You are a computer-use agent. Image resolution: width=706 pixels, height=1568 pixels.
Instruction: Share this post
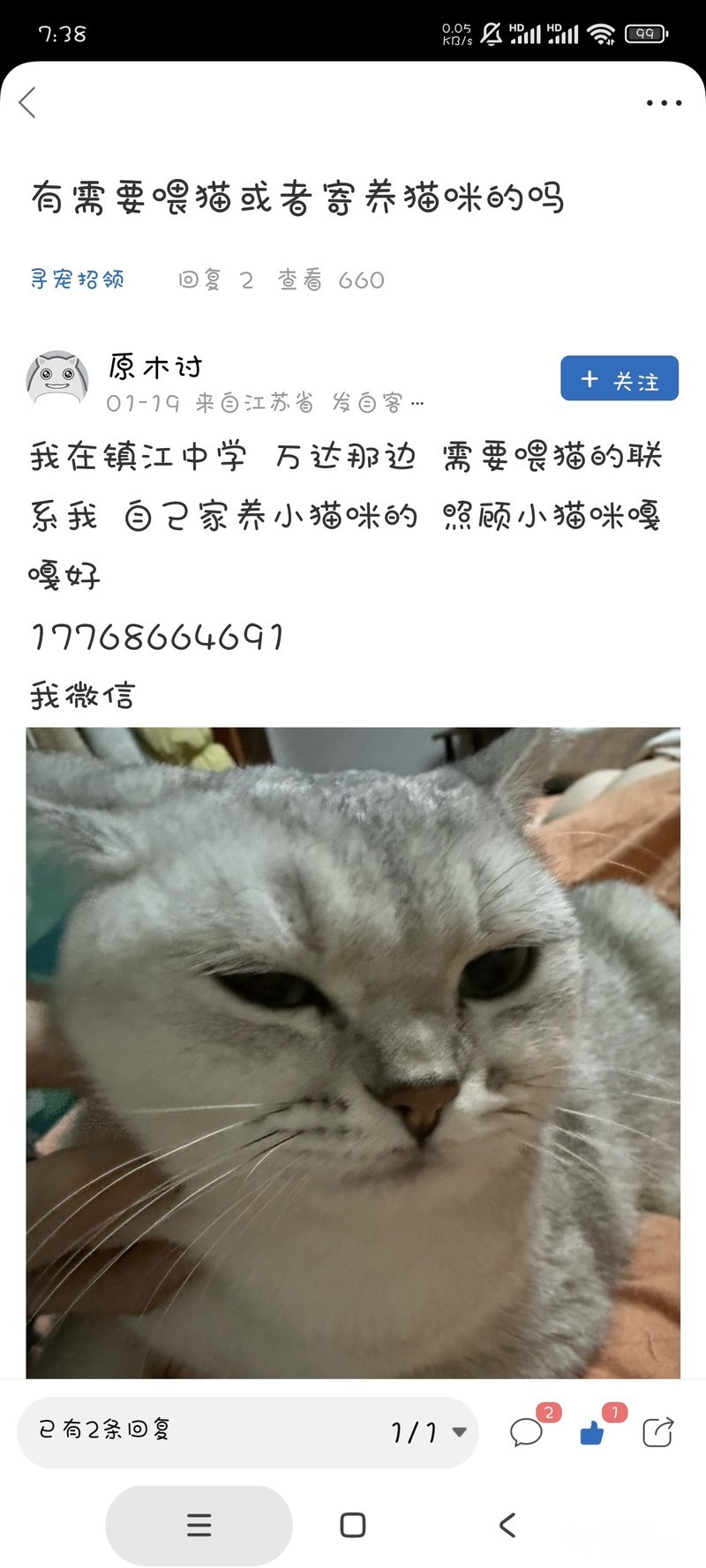coord(657,1432)
